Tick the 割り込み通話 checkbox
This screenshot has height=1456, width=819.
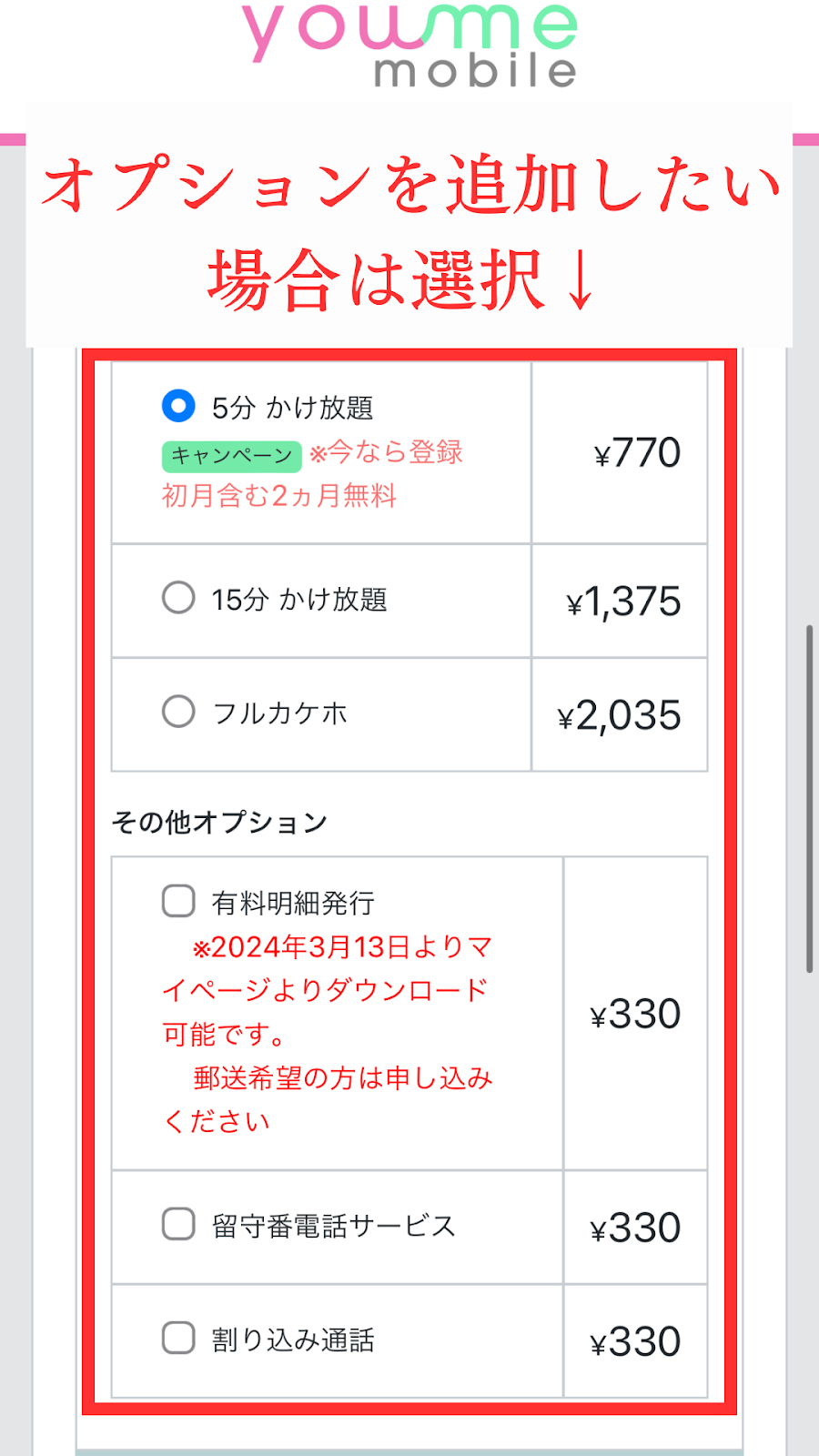click(178, 1338)
